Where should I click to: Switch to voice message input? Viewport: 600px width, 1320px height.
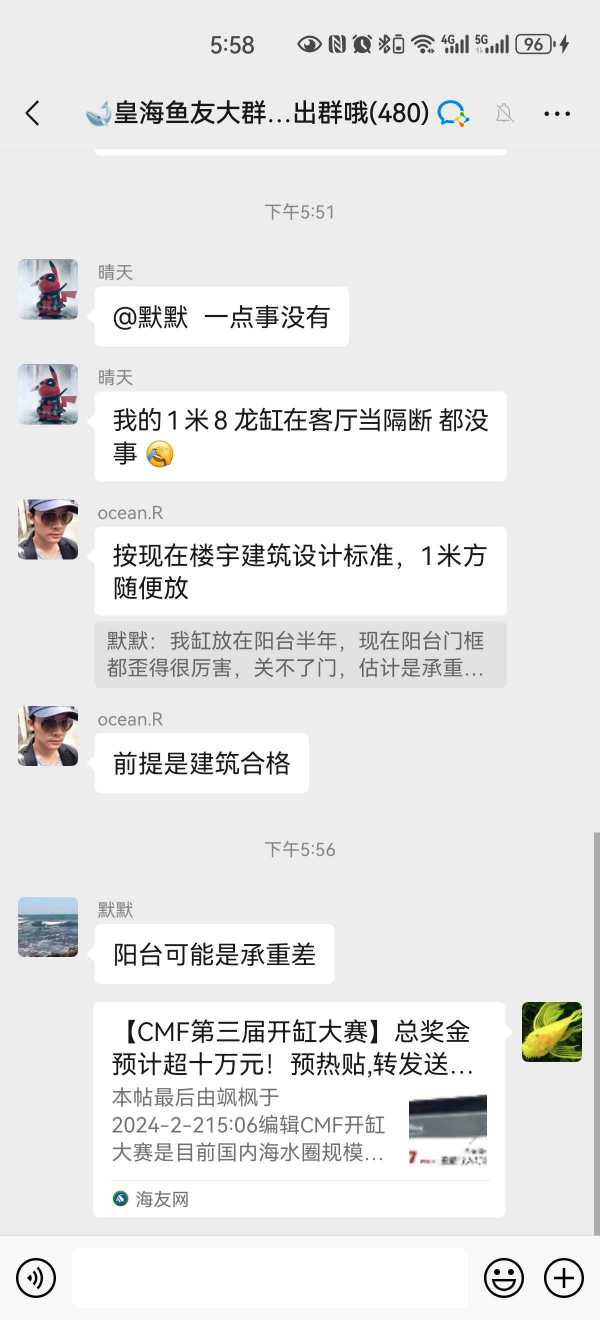[36, 1277]
